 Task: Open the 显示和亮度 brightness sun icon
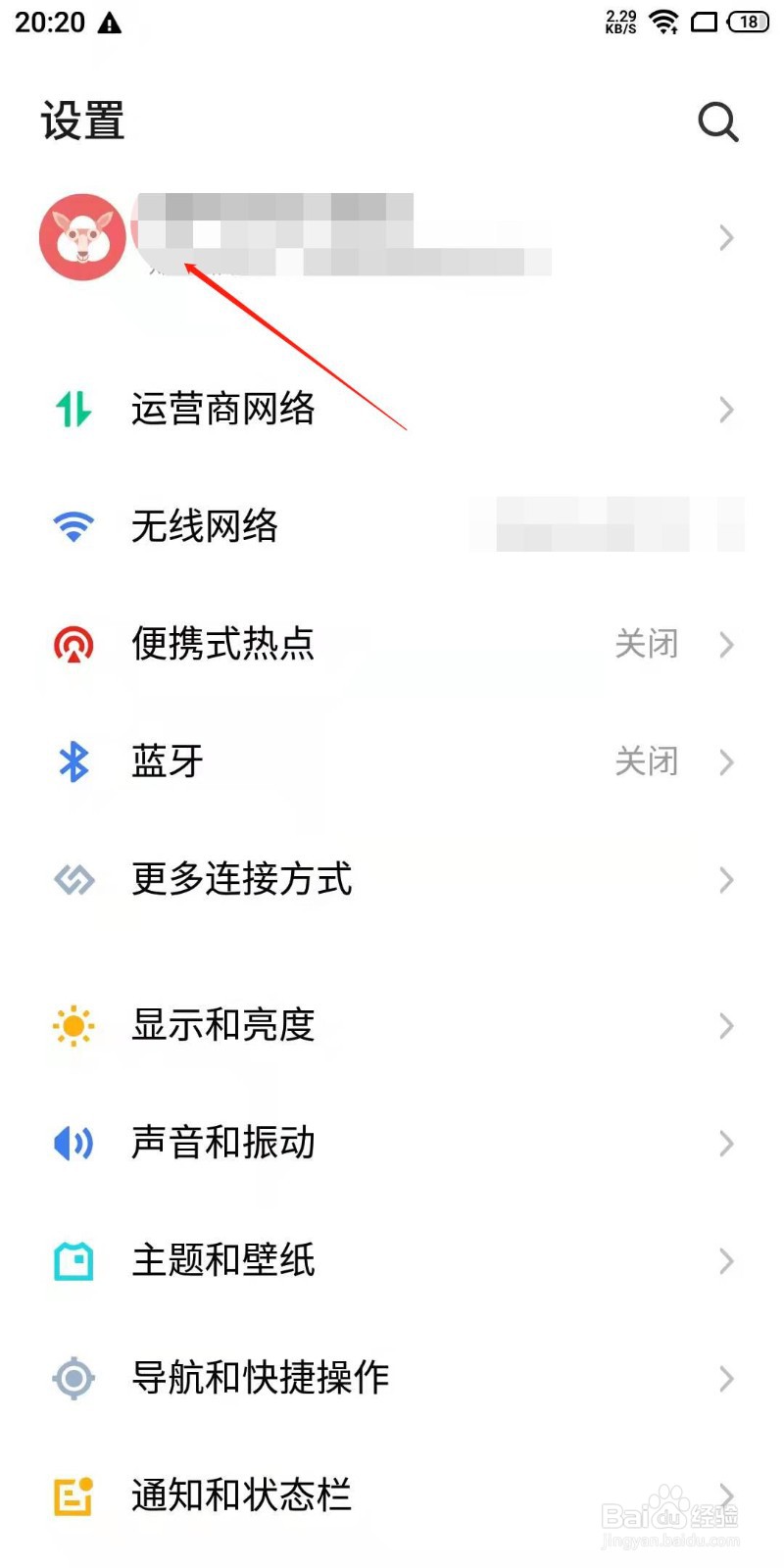tap(73, 1025)
